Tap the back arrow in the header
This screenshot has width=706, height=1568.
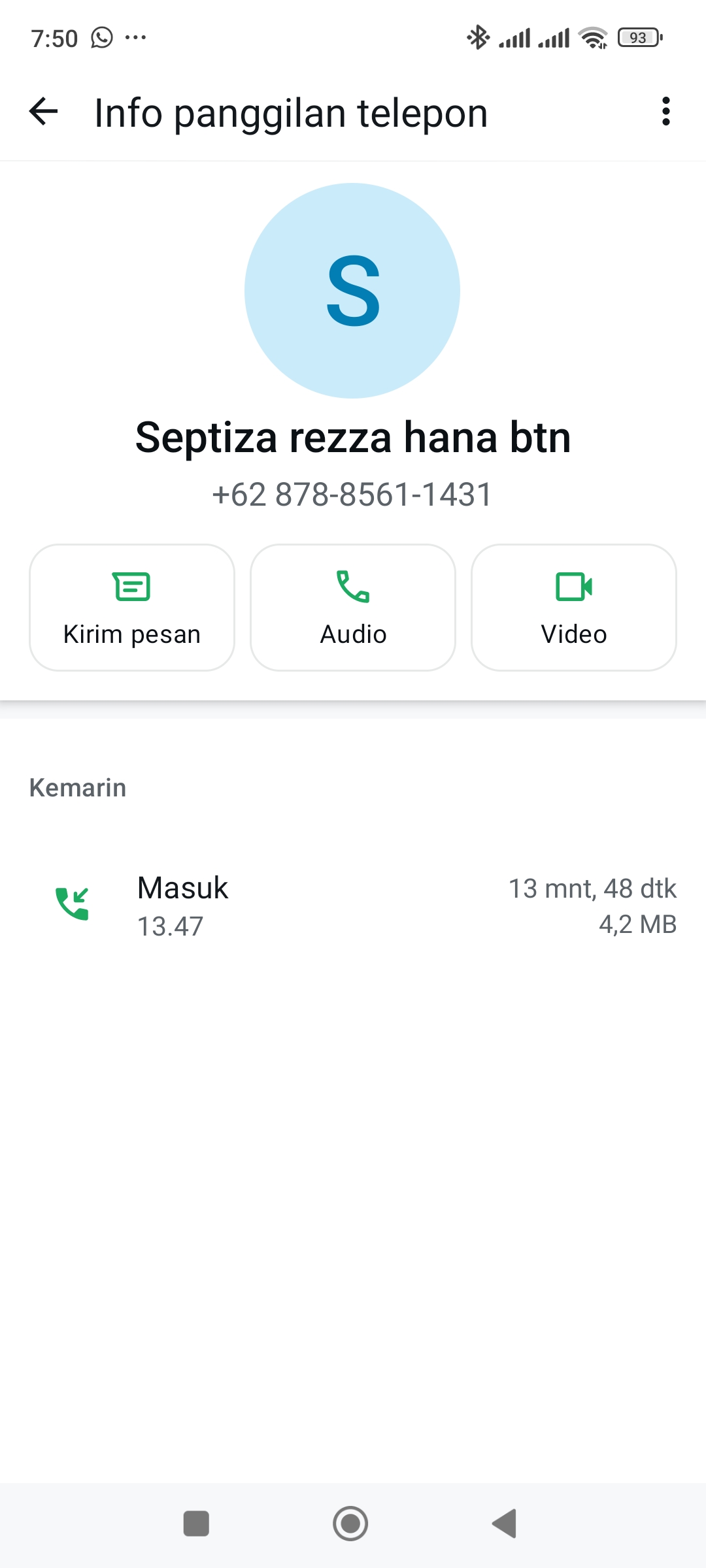(43, 111)
